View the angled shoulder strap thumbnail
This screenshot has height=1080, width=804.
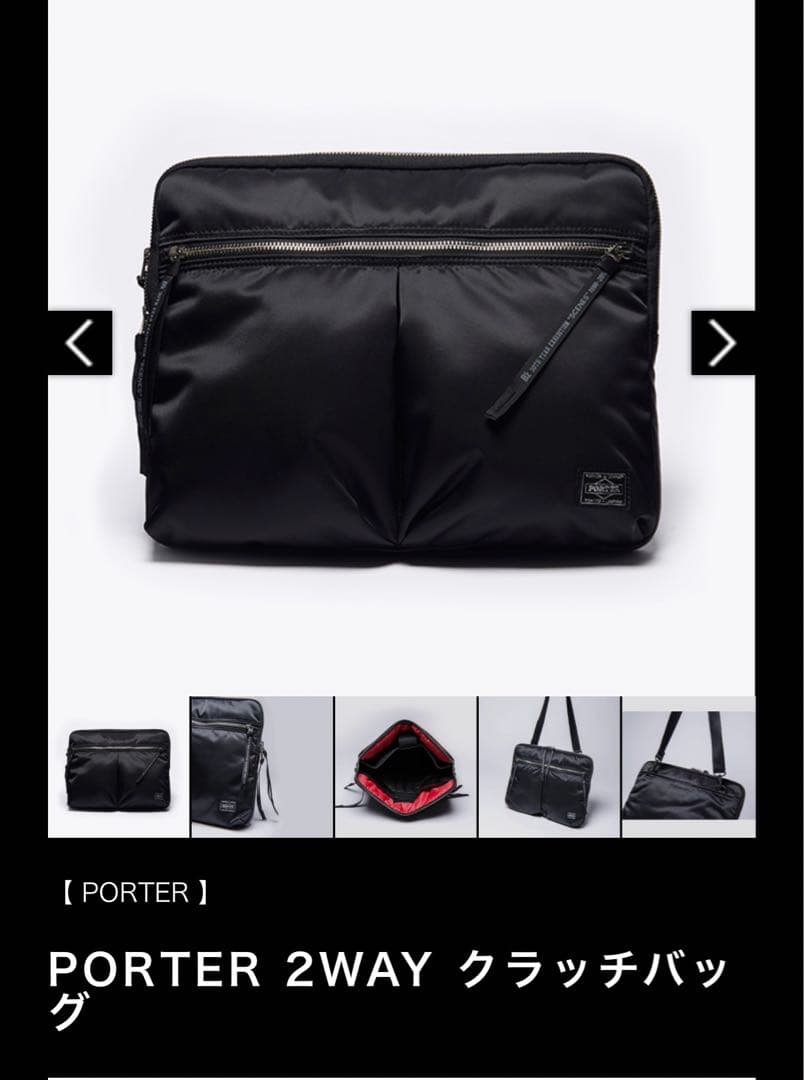coord(688,767)
